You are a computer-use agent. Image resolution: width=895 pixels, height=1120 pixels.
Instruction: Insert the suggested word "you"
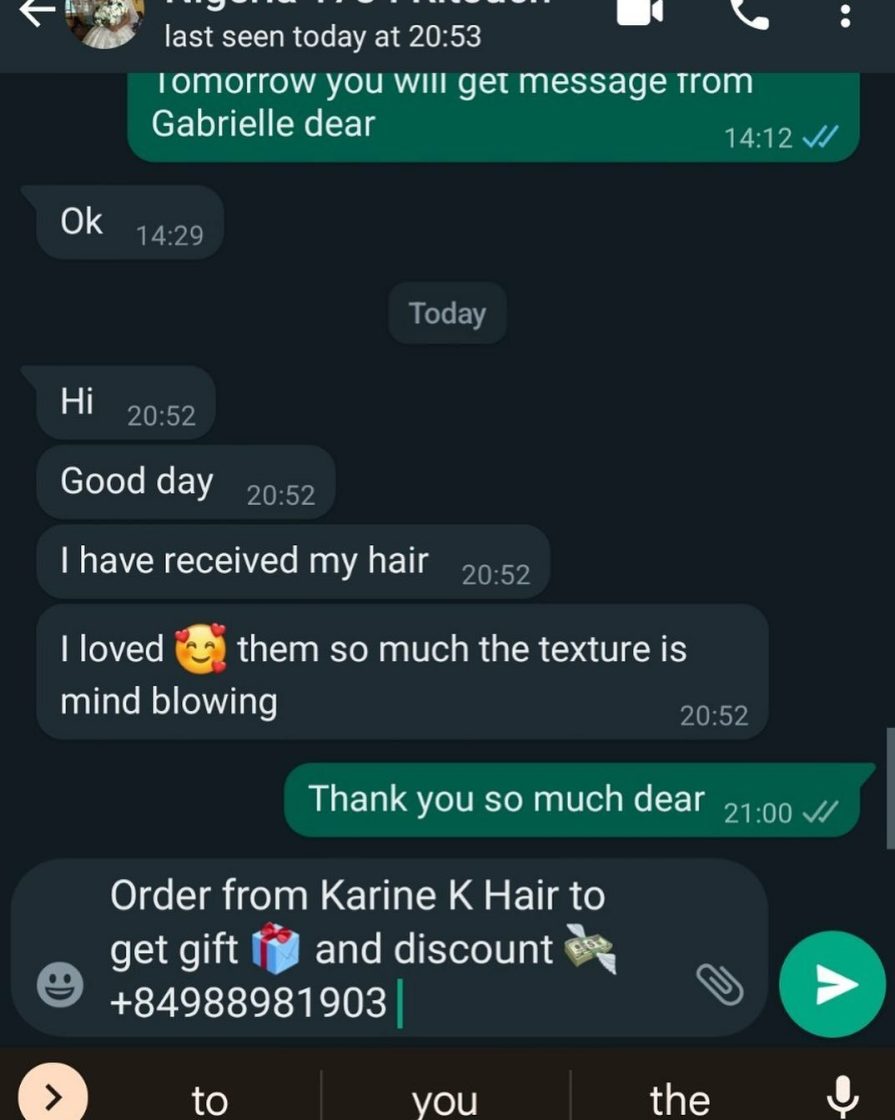[x=445, y=1099]
